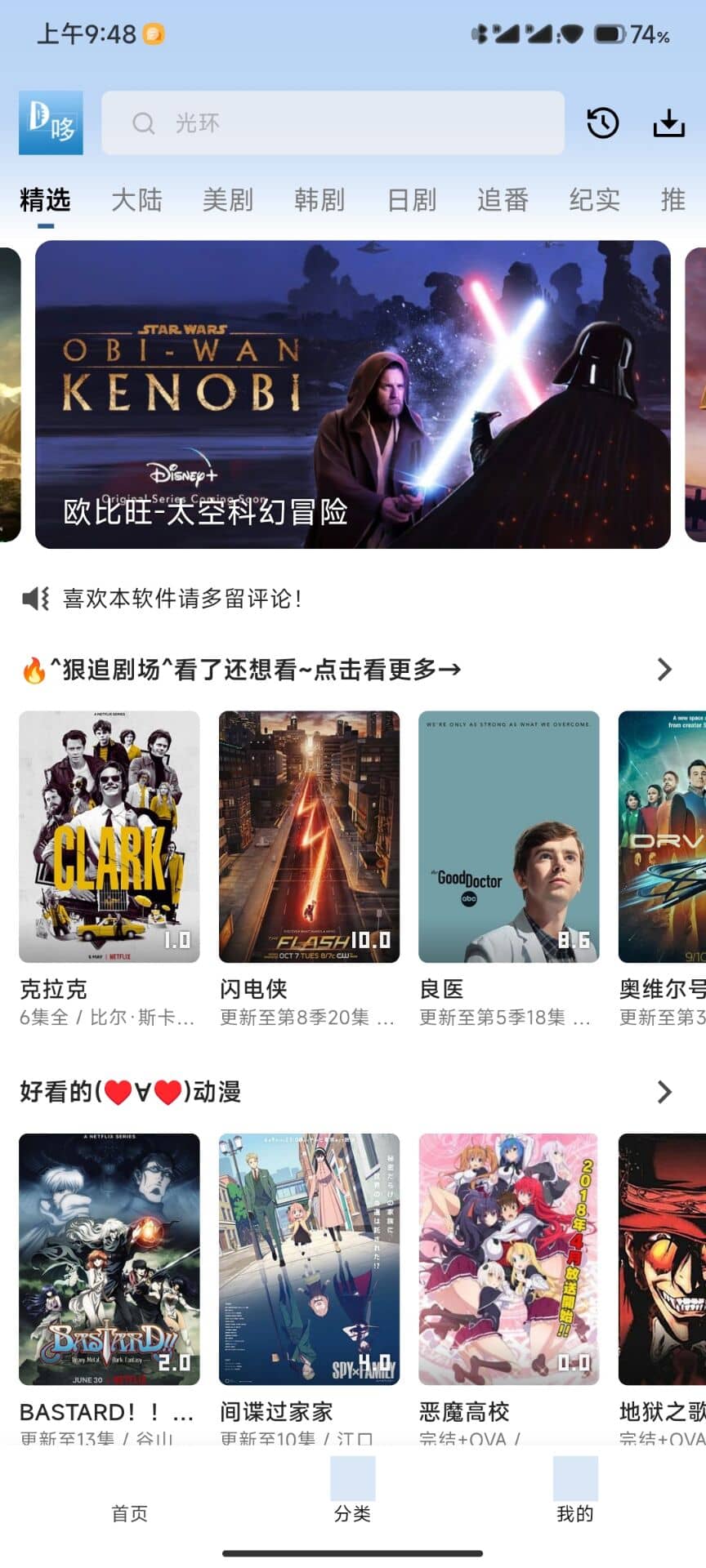Go to the 追番 tab
This screenshot has height=1568, width=706.
coord(503,200)
